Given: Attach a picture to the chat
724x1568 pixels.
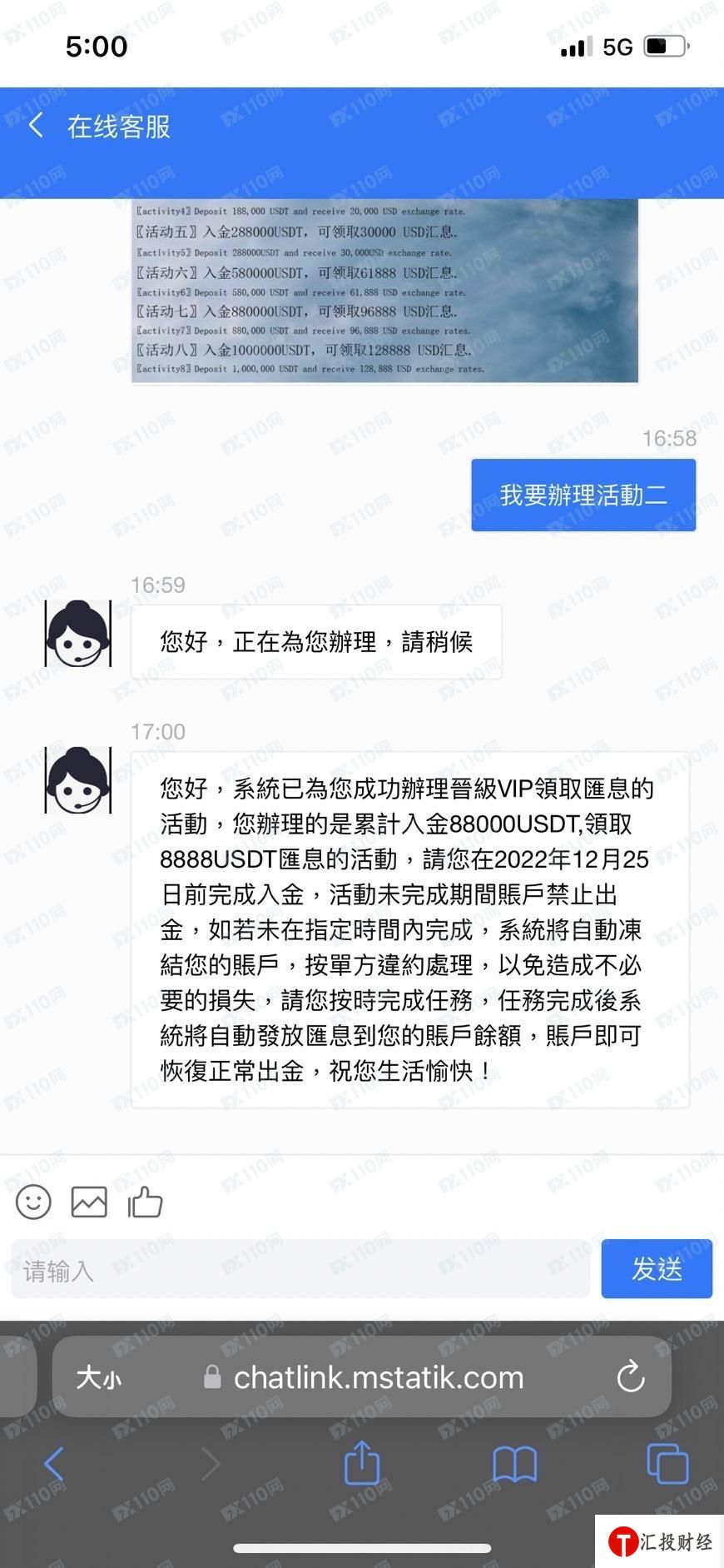Looking at the screenshot, I should 89,1202.
